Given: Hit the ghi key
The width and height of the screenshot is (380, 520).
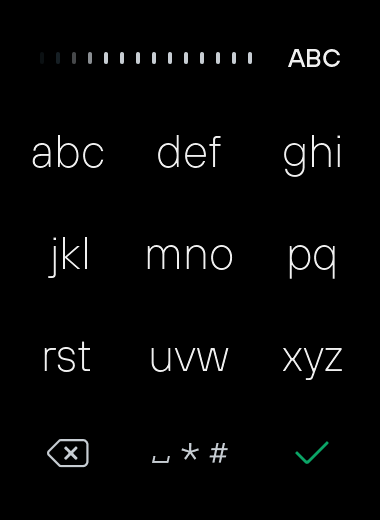Looking at the screenshot, I should (x=312, y=155).
